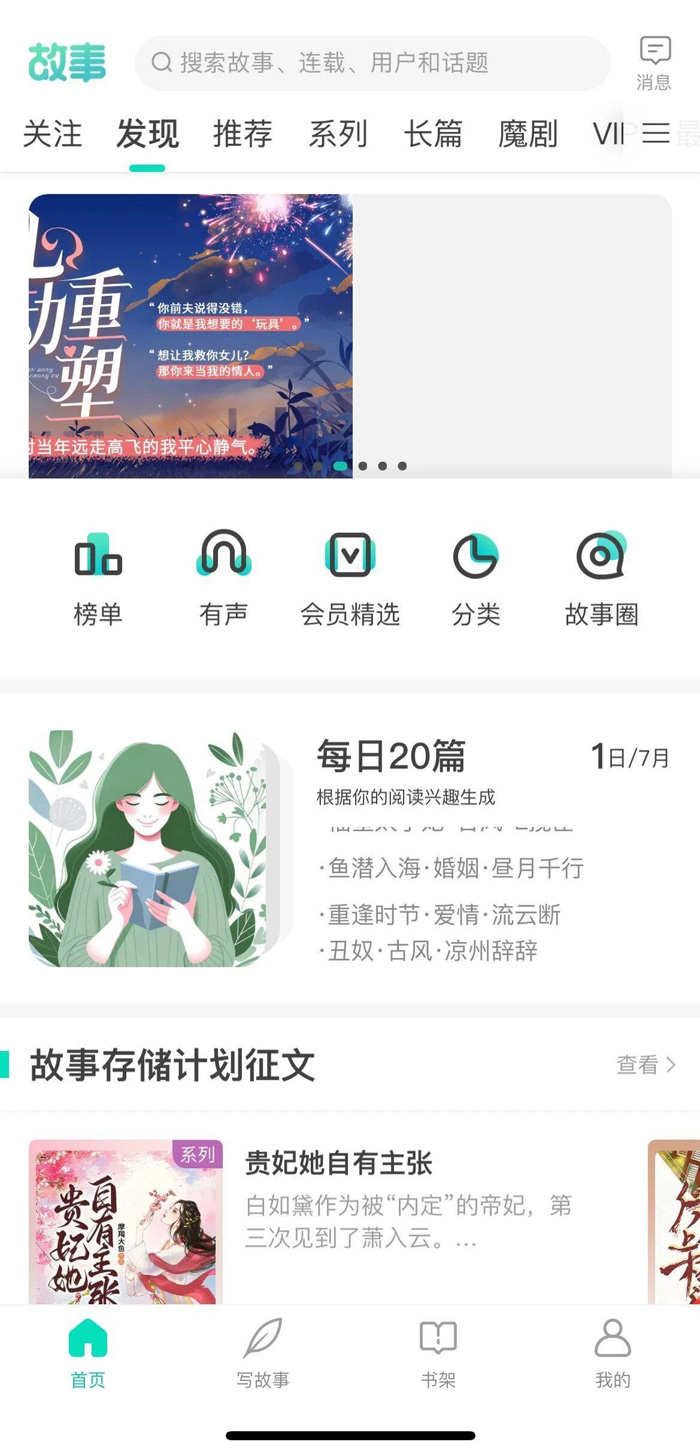This screenshot has width=700, height=1454.
Task: Open the 我的 profile tab
Action: coord(613,1353)
